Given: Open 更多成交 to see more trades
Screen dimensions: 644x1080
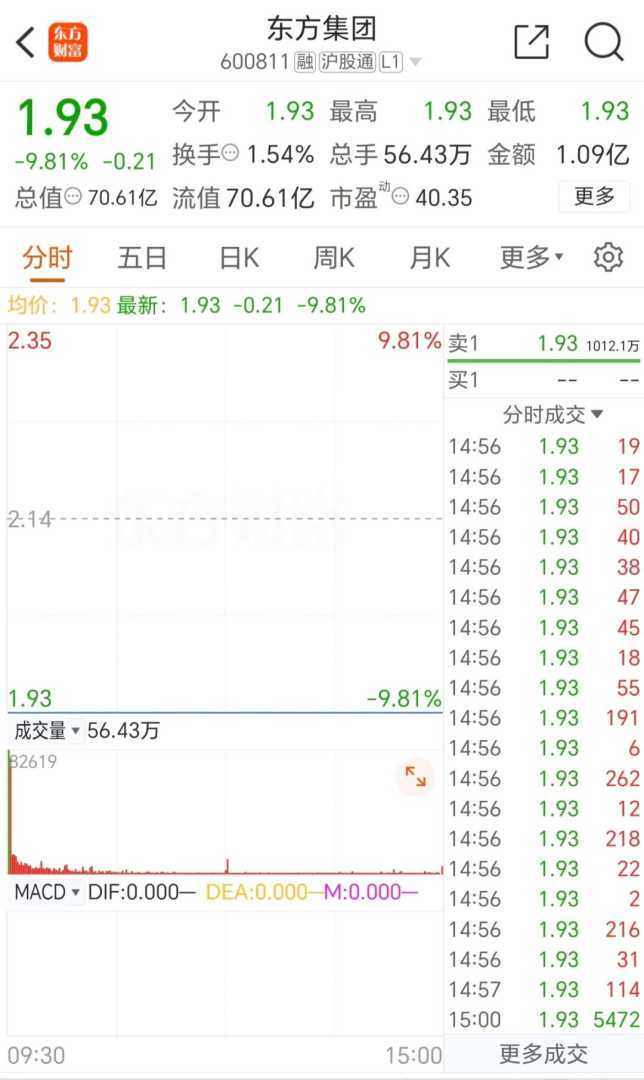Looking at the screenshot, I should click(x=543, y=1054).
